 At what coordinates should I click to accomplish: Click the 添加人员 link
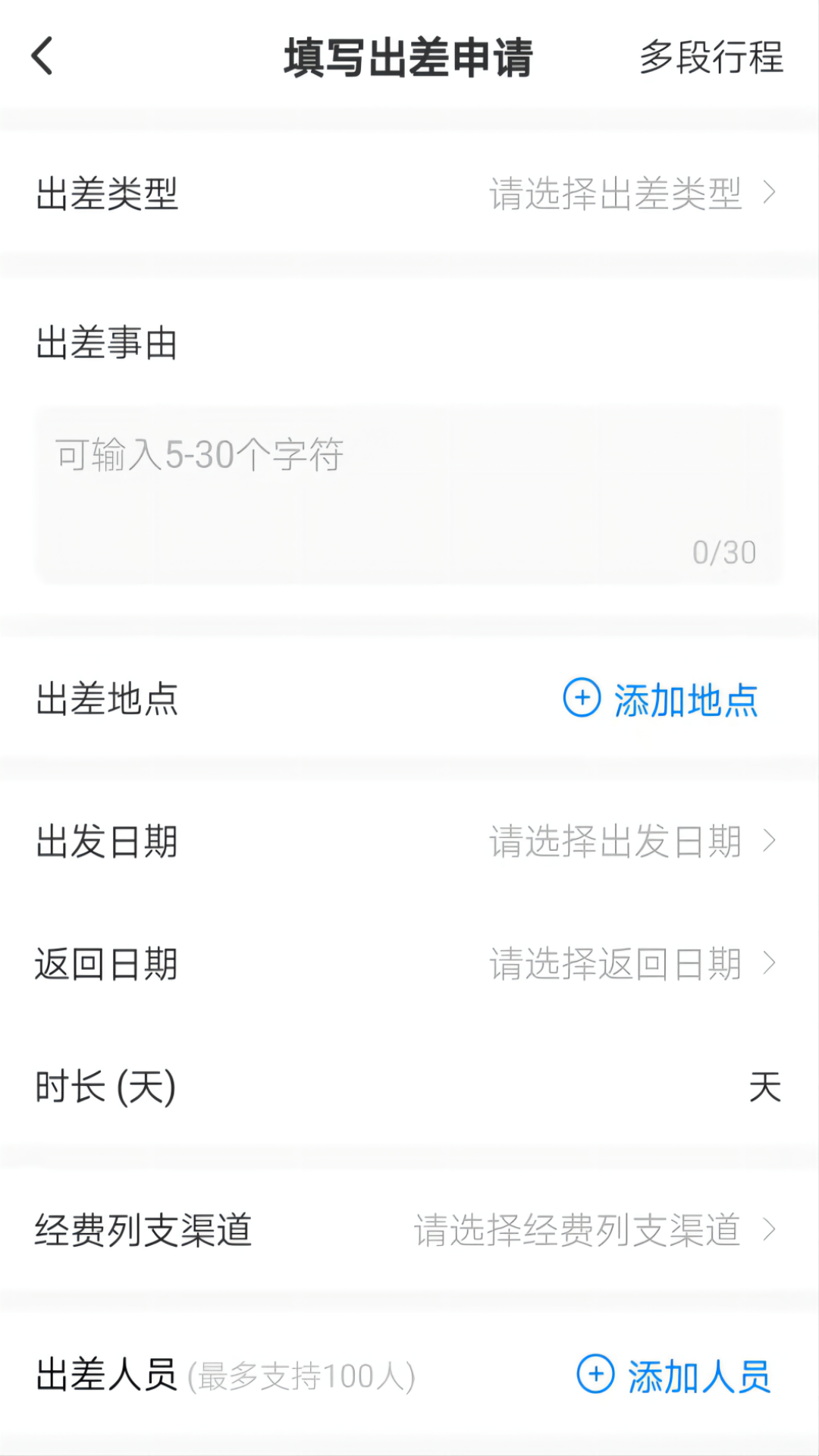698,1374
